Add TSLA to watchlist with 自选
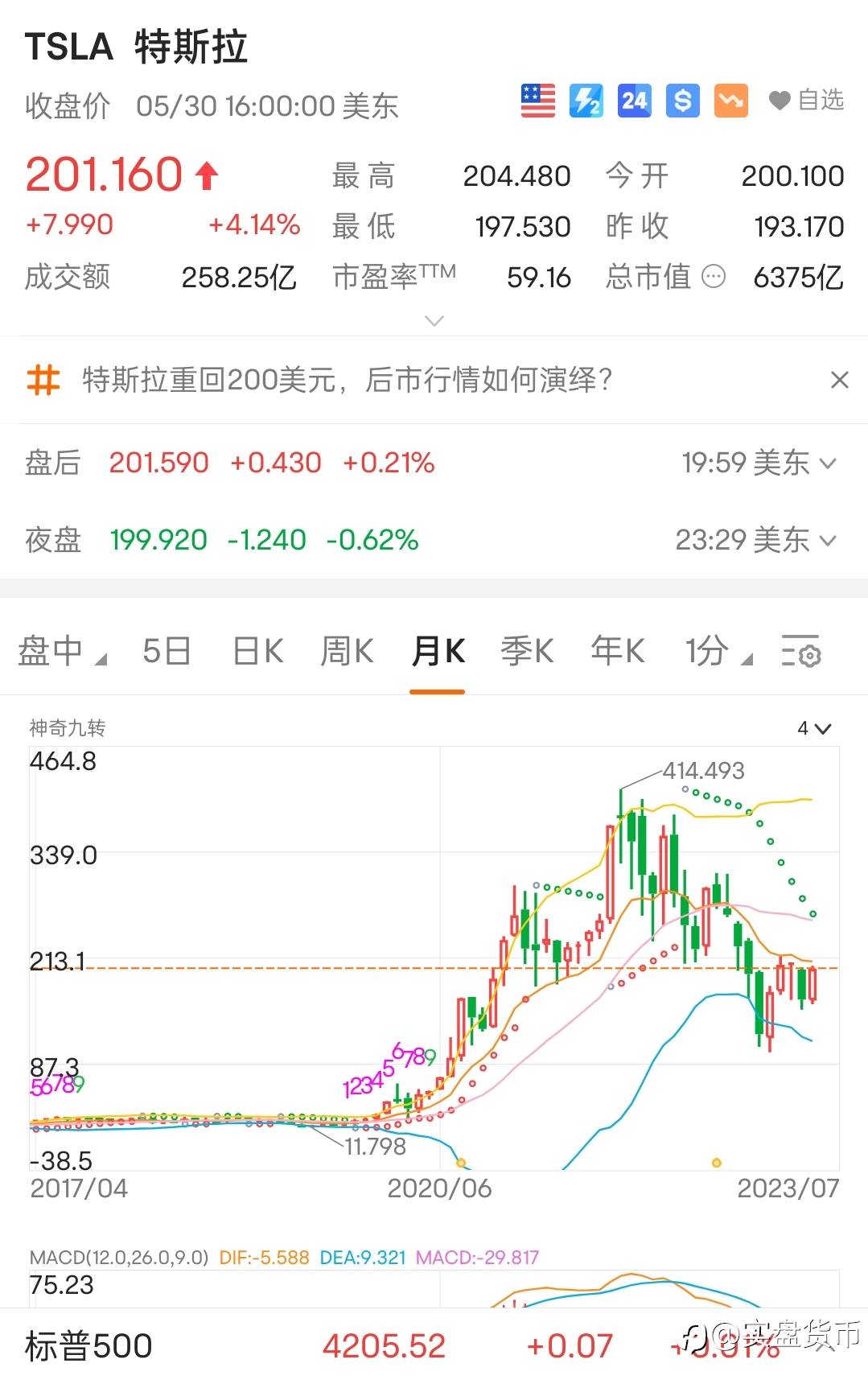 pos(806,101)
